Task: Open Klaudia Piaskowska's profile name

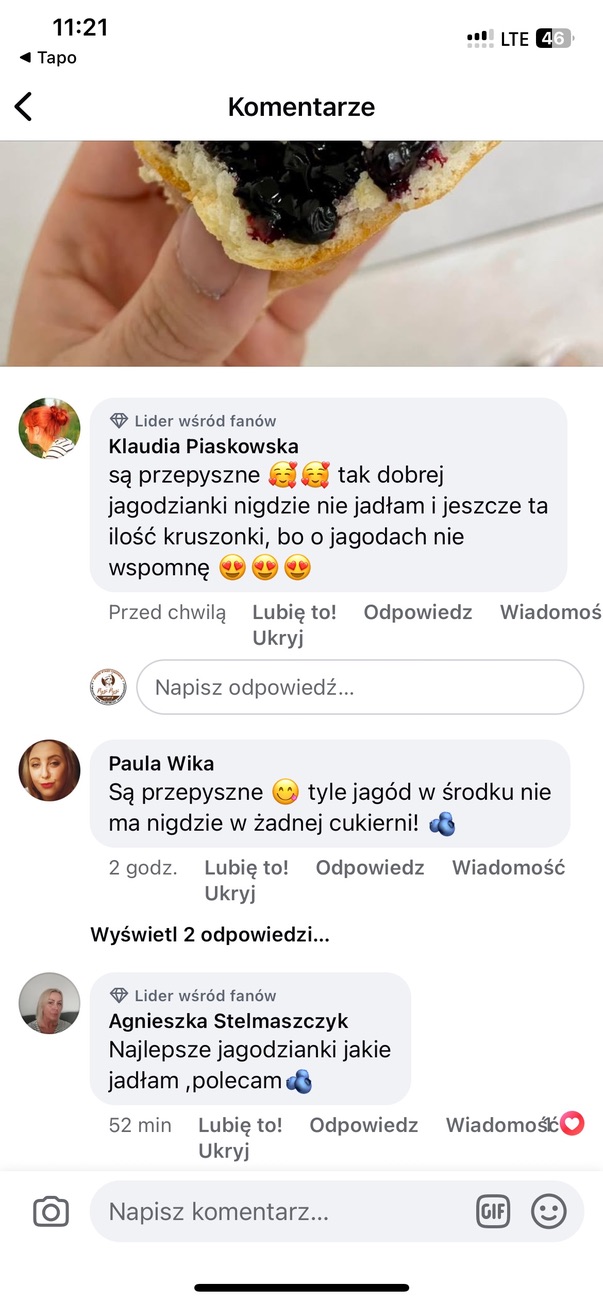Action: click(x=203, y=446)
